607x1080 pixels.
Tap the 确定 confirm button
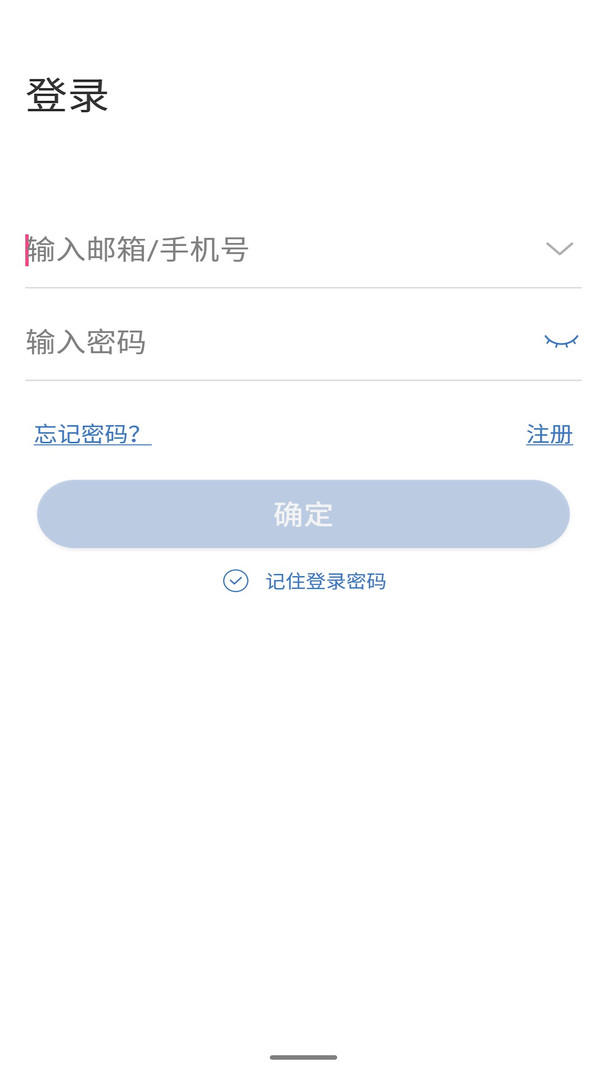(x=303, y=514)
